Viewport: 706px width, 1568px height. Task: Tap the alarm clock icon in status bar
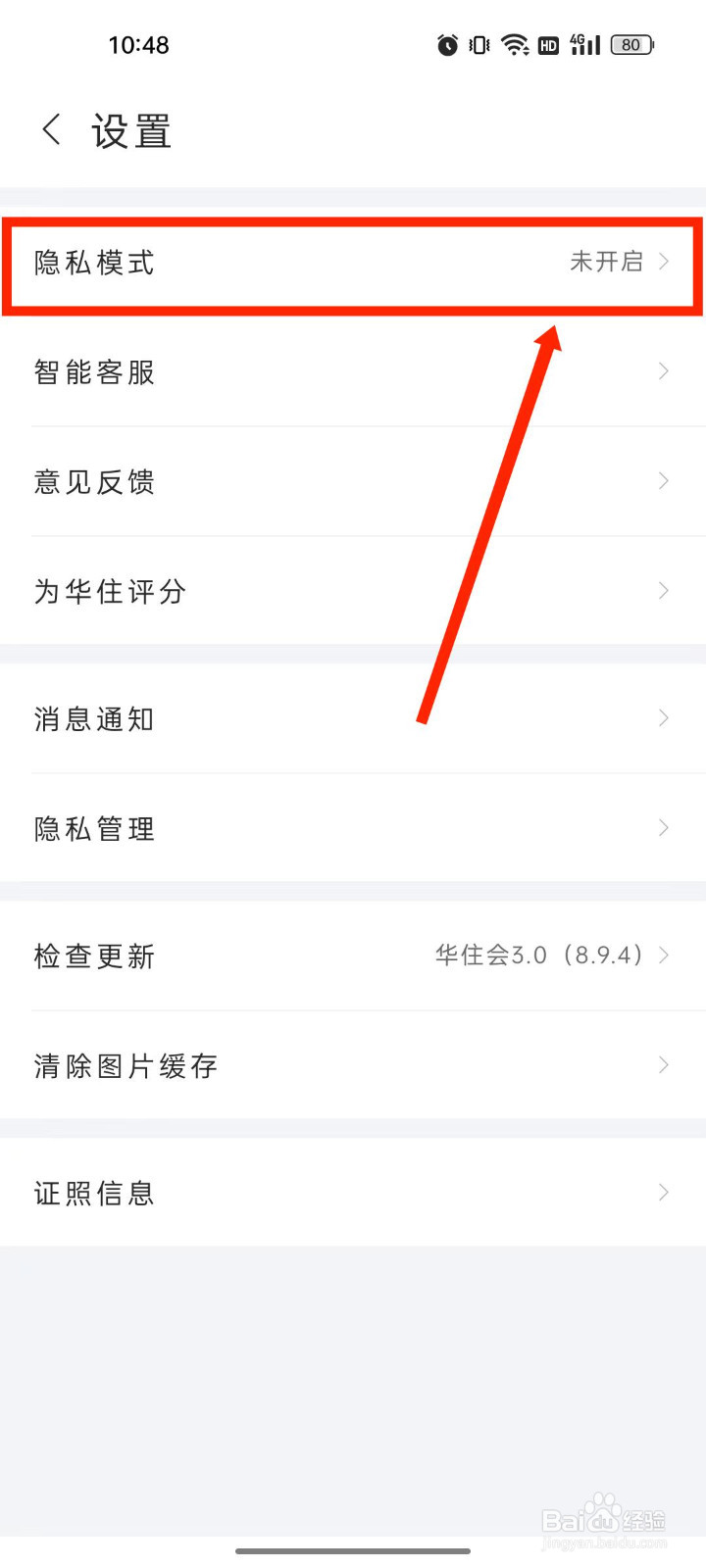[446, 44]
